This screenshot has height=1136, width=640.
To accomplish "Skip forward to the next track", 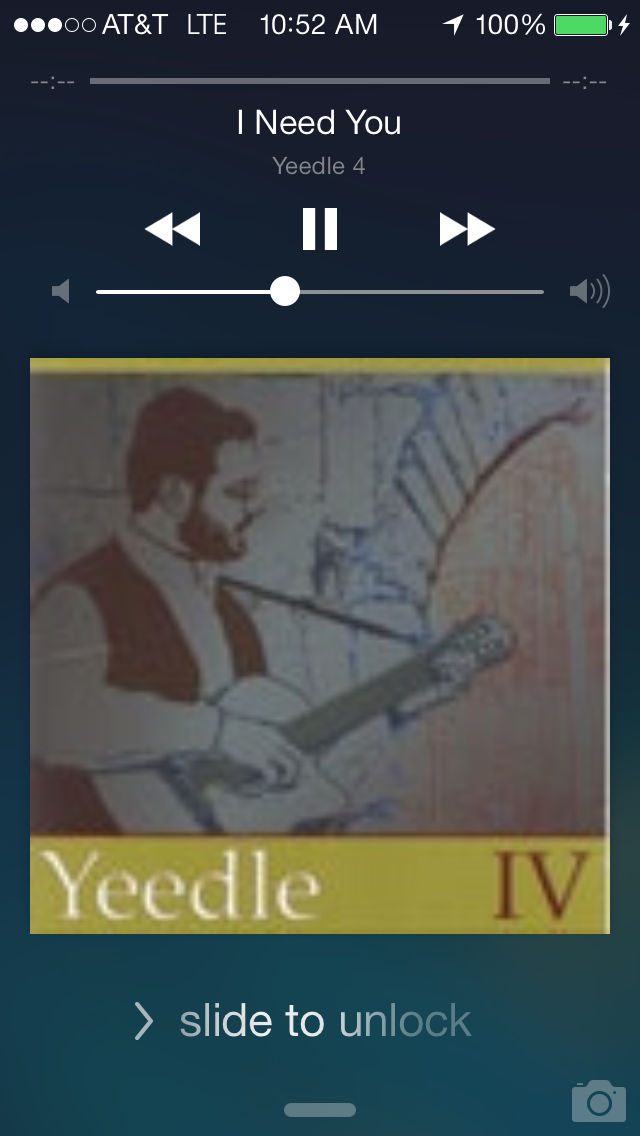I will coord(467,229).
